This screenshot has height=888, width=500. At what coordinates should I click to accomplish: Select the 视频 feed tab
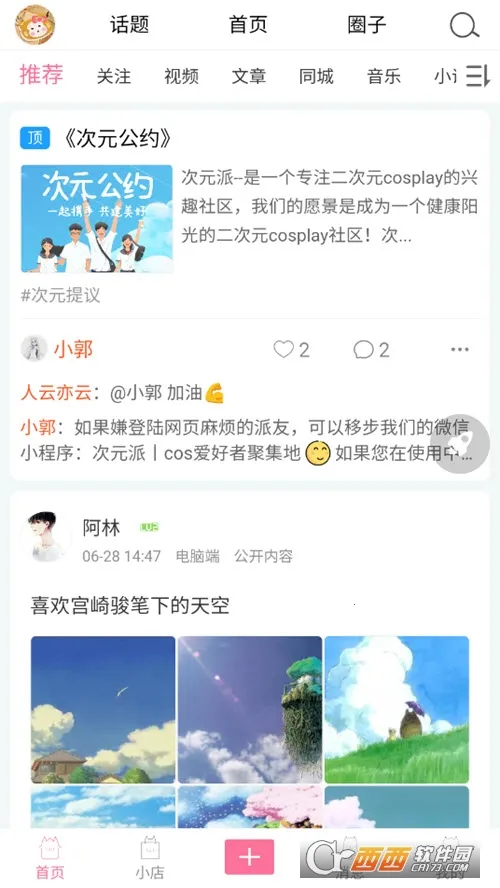(x=181, y=76)
